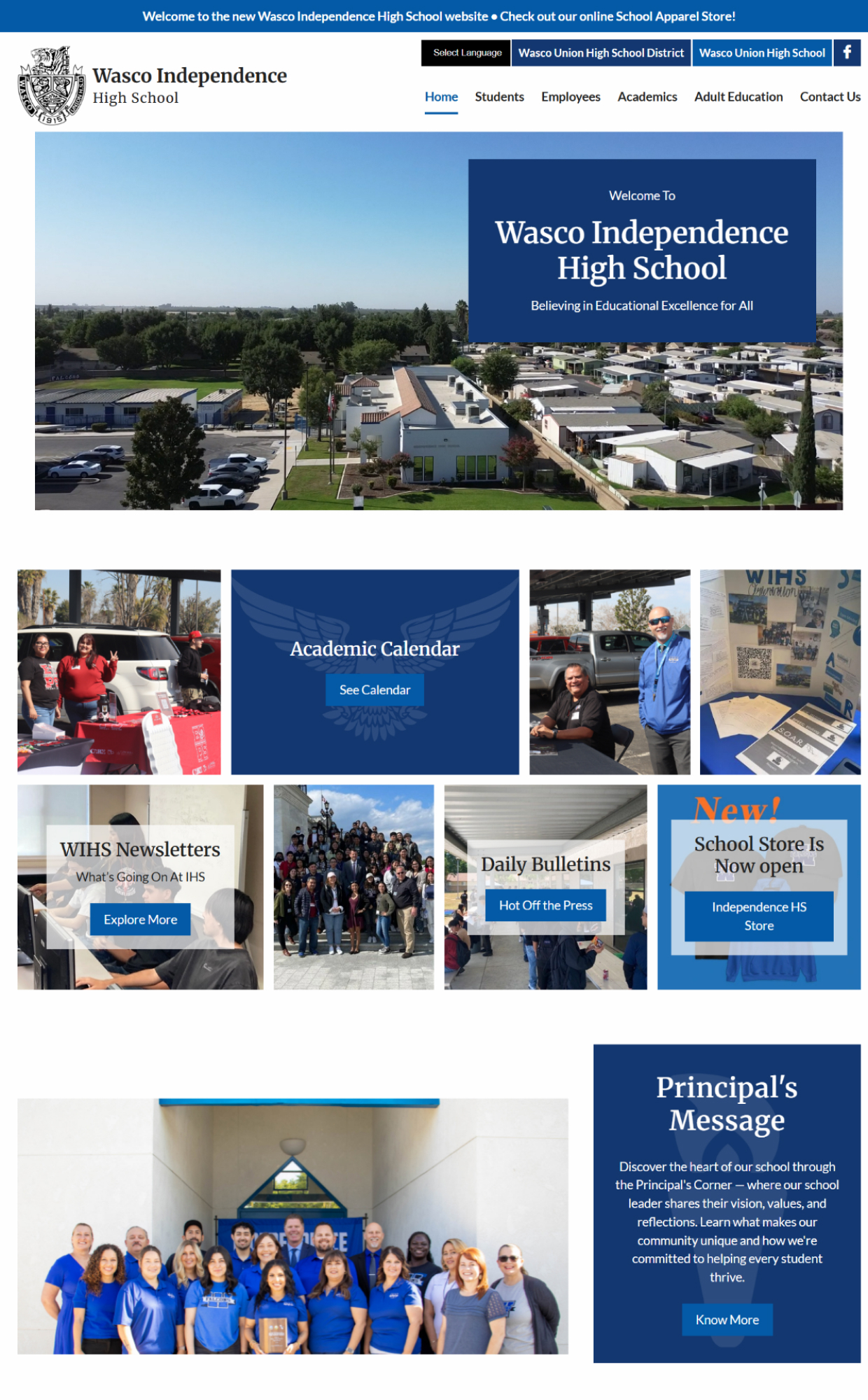Viewport: 868px width, 1400px height.
Task: Visit the Independence HS Store
Action: click(x=759, y=916)
